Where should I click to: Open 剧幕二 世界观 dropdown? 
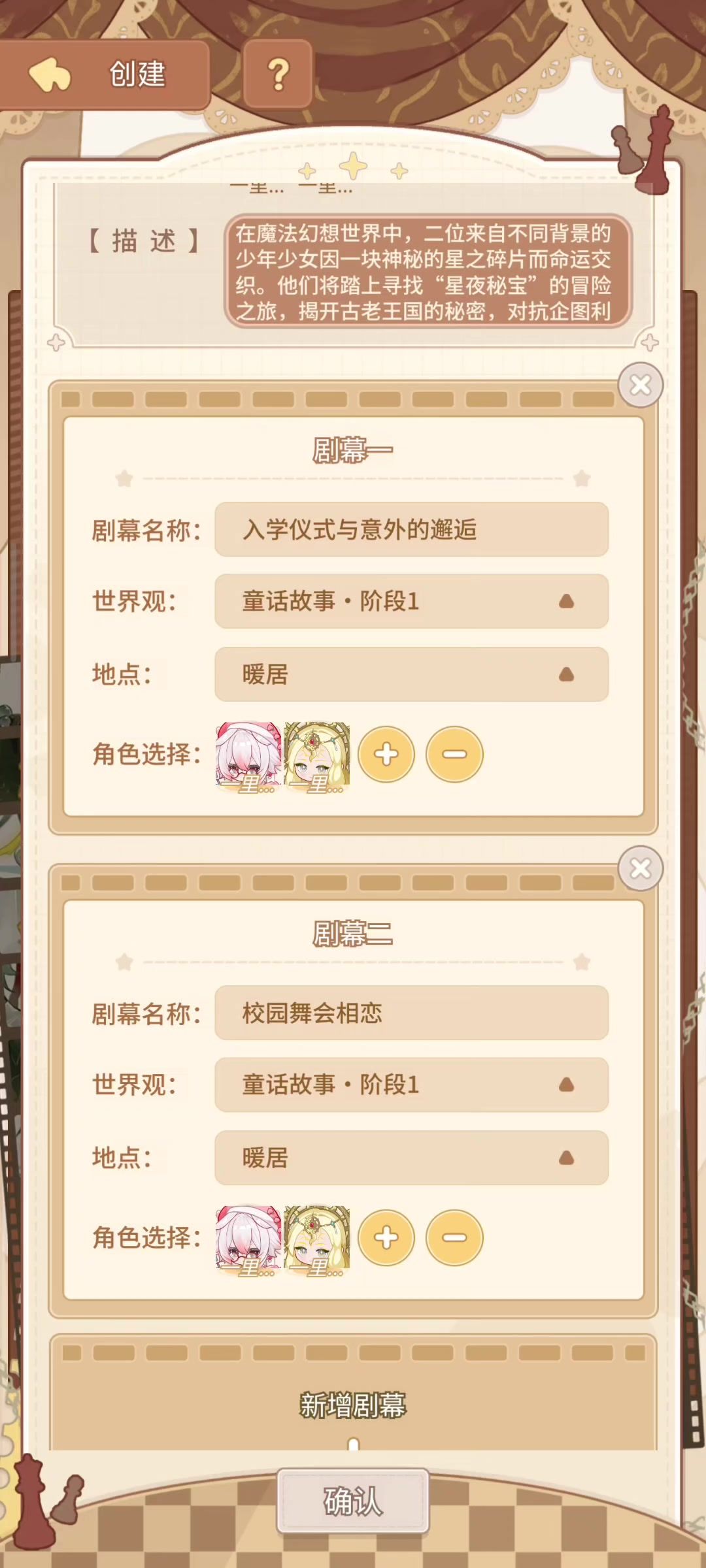click(411, 1085)
